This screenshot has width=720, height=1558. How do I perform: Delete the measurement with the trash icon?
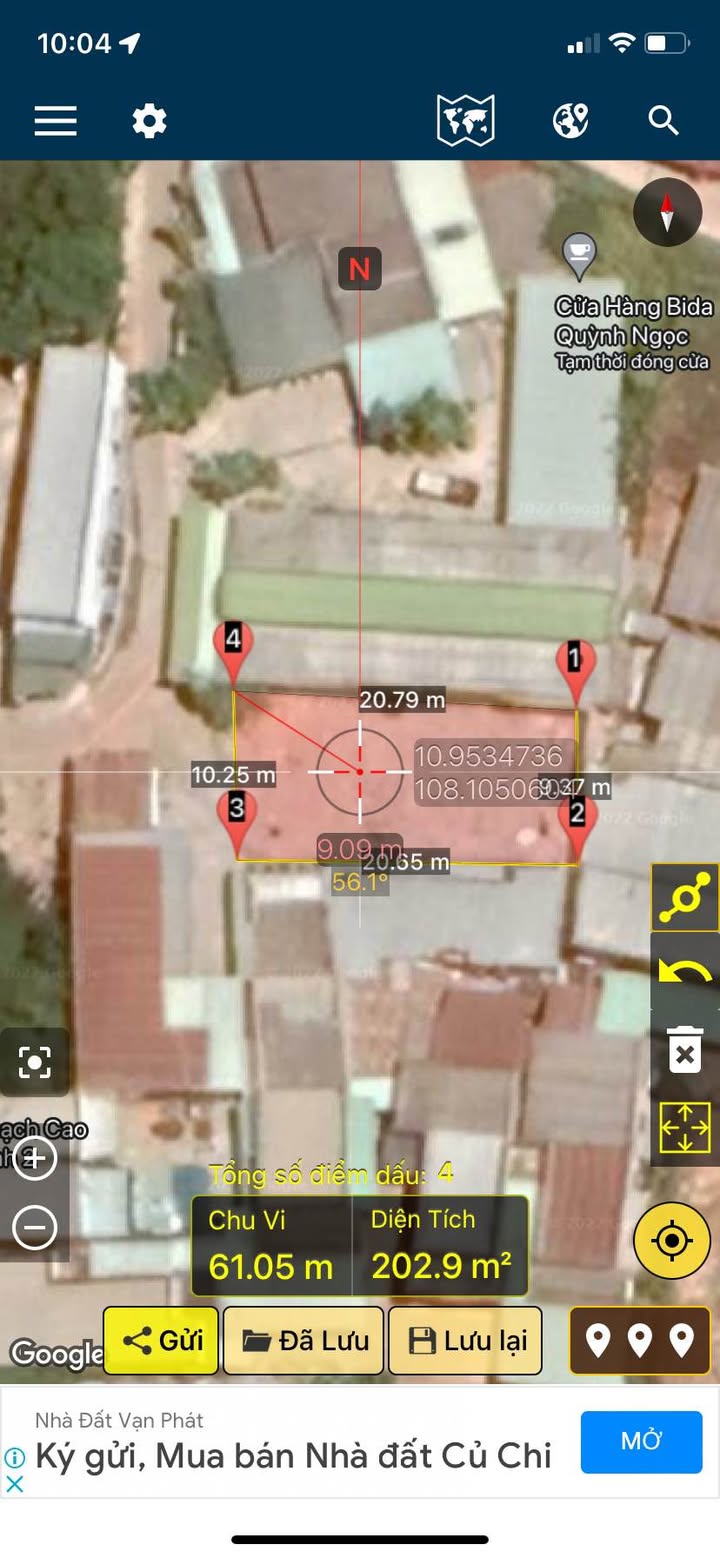pos(685,1050)
